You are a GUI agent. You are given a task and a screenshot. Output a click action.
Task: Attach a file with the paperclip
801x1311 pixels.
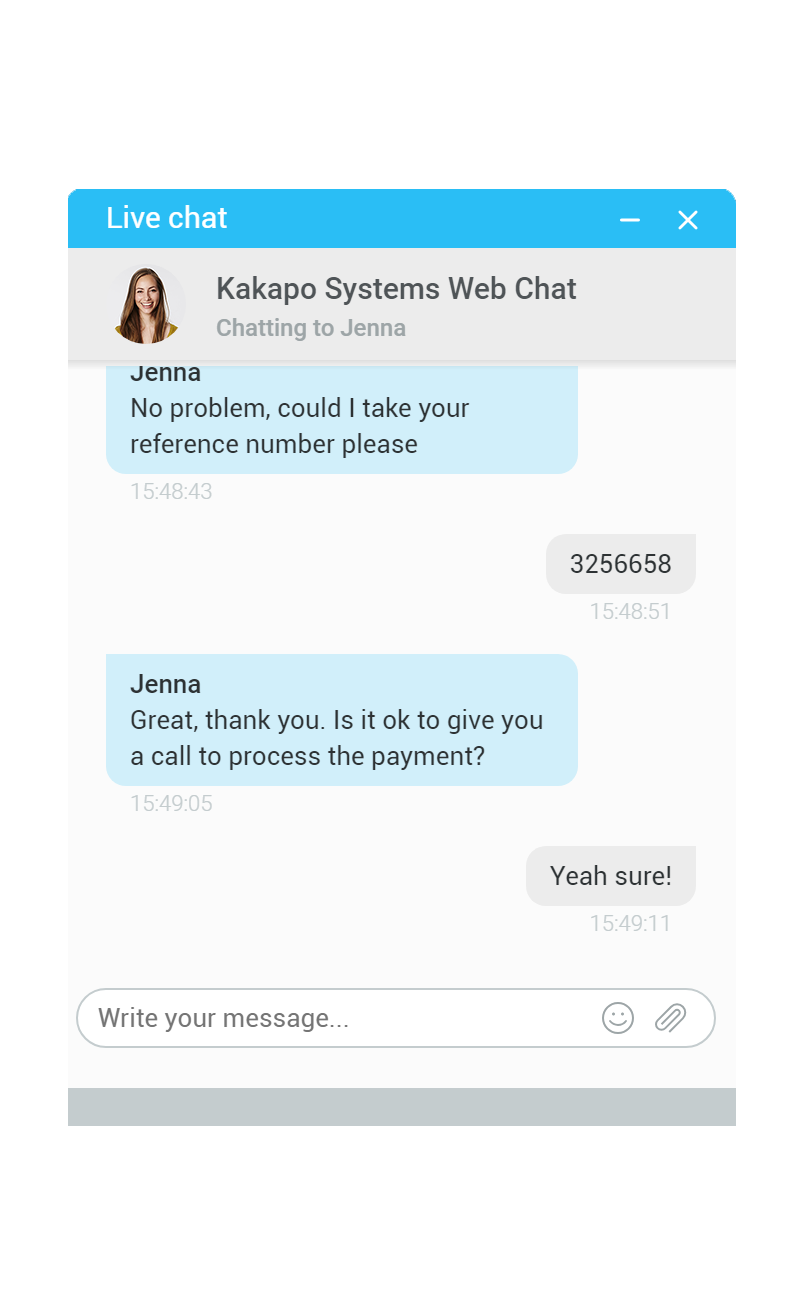tap(670, 1018)
